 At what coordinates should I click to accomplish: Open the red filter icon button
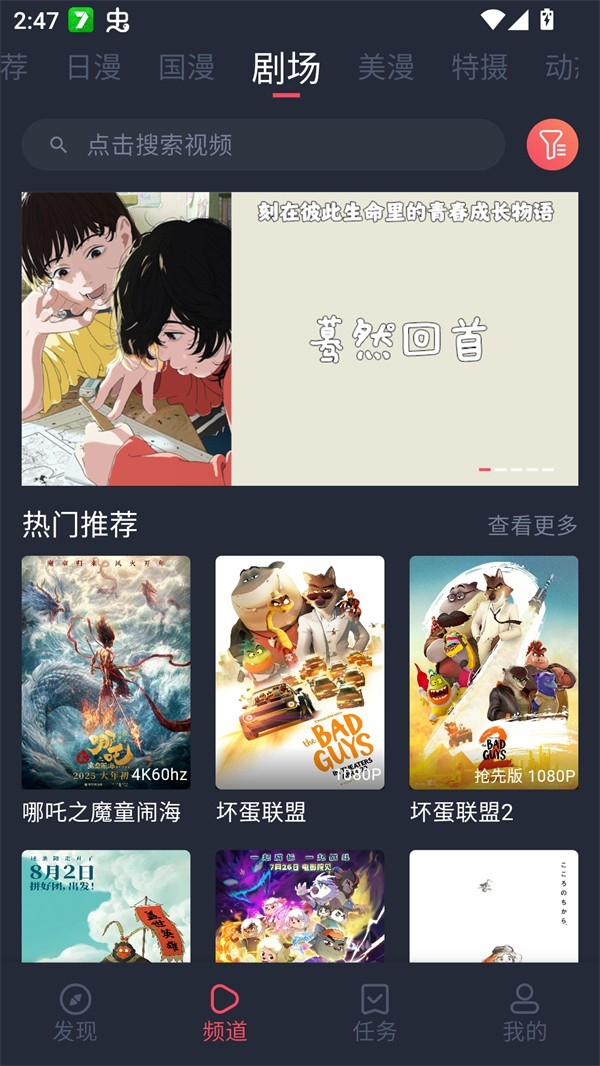coord(552,145)
